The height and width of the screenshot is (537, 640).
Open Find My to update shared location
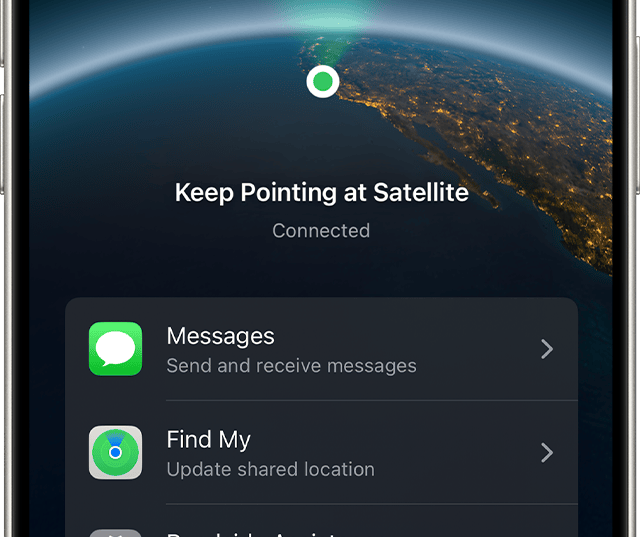pos(321,453)
